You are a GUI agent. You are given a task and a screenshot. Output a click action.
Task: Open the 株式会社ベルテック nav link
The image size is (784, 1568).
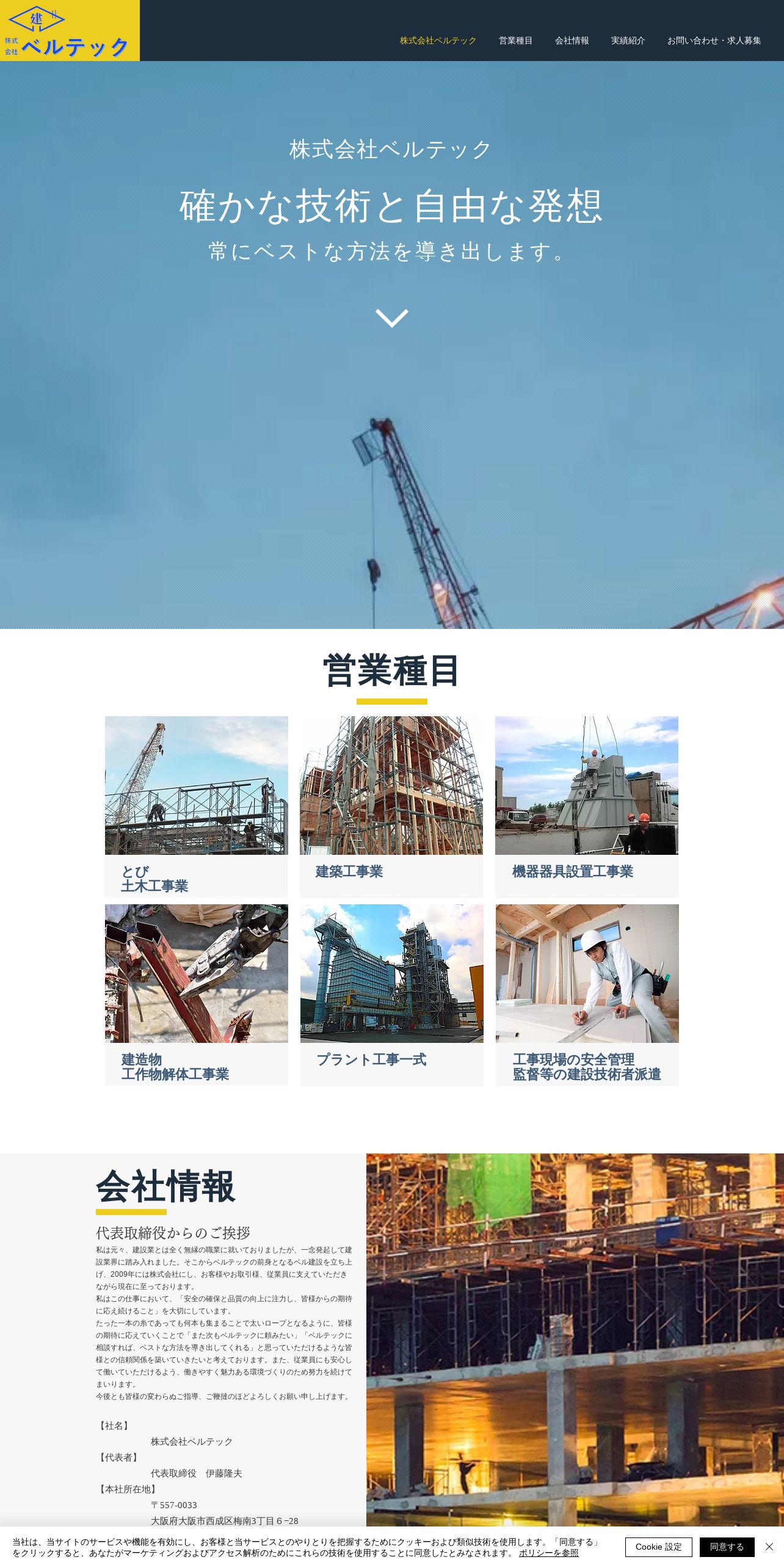[x=438, y=41]
